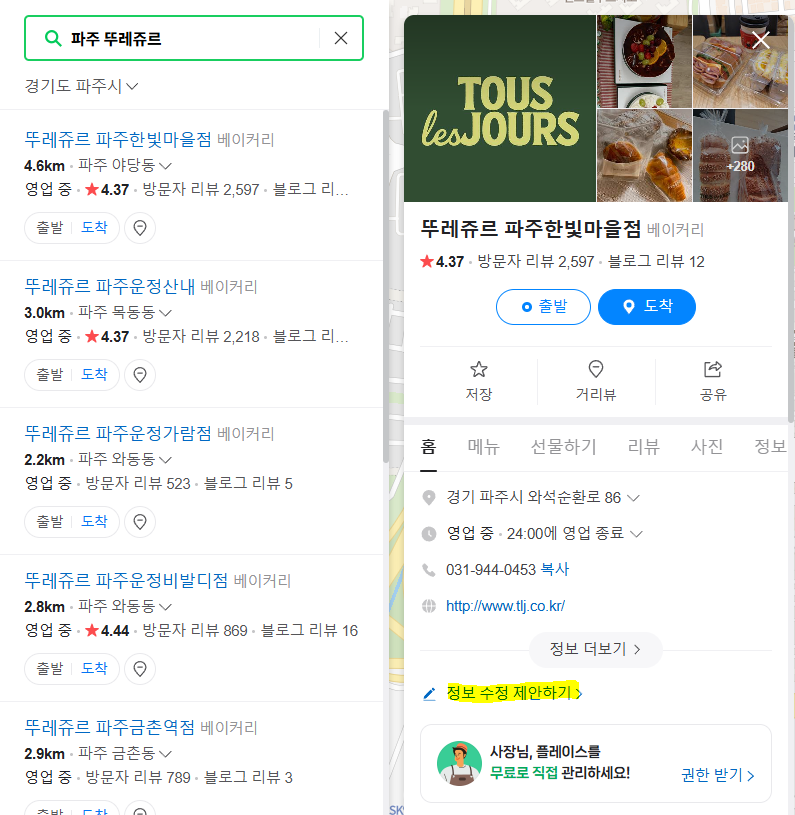Open the http://www.tlj.co.kr/ website link
The width and height of the screenshot is (795, 815).
click(x=505, y=606)
